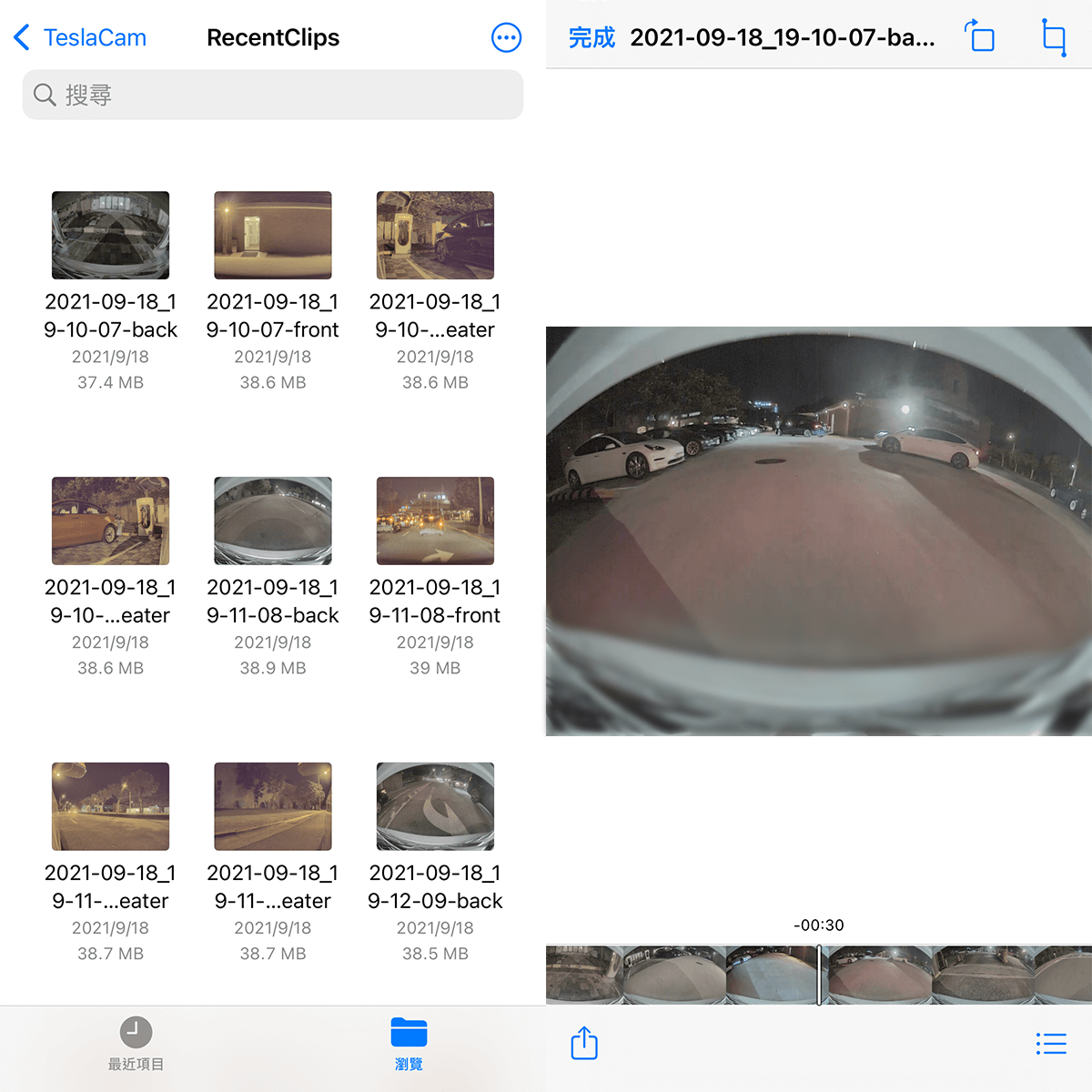Rotate the video with the rotate icon

coord(980,37)
